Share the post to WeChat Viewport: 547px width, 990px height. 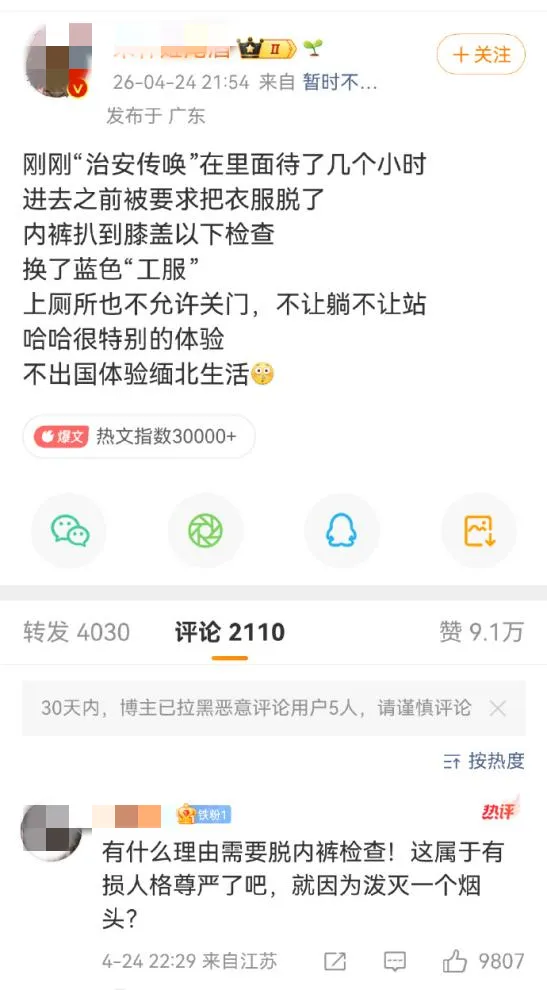point(69,530)
